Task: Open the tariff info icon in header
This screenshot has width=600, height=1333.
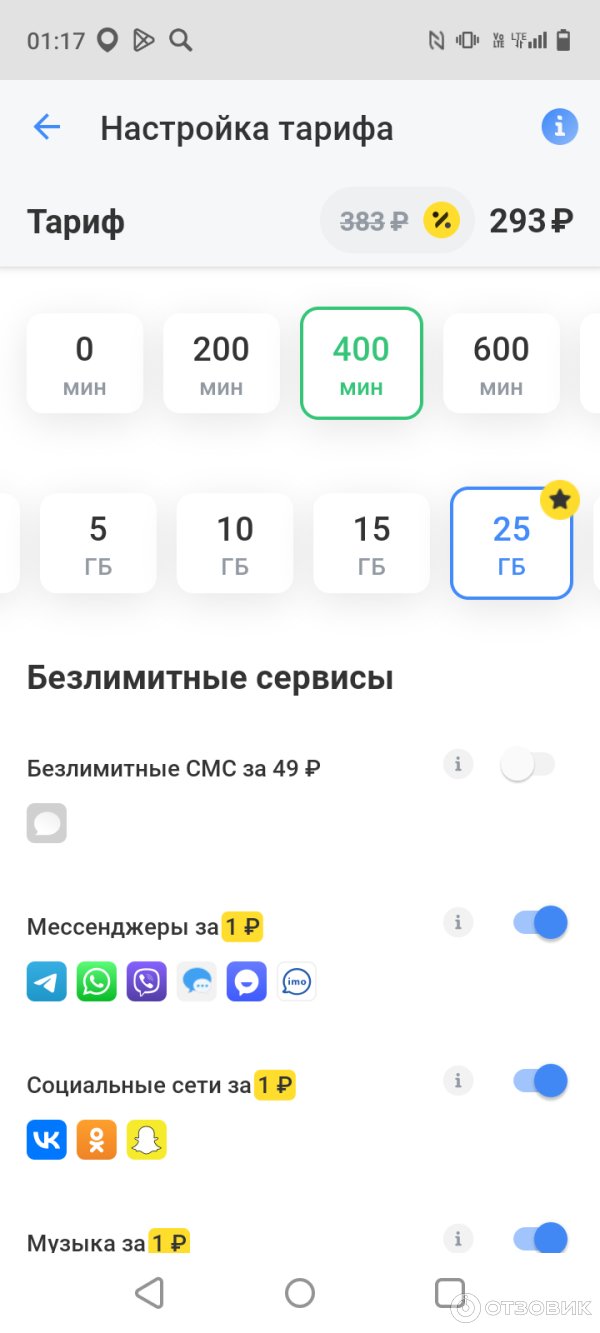Action: click(559, 127)
